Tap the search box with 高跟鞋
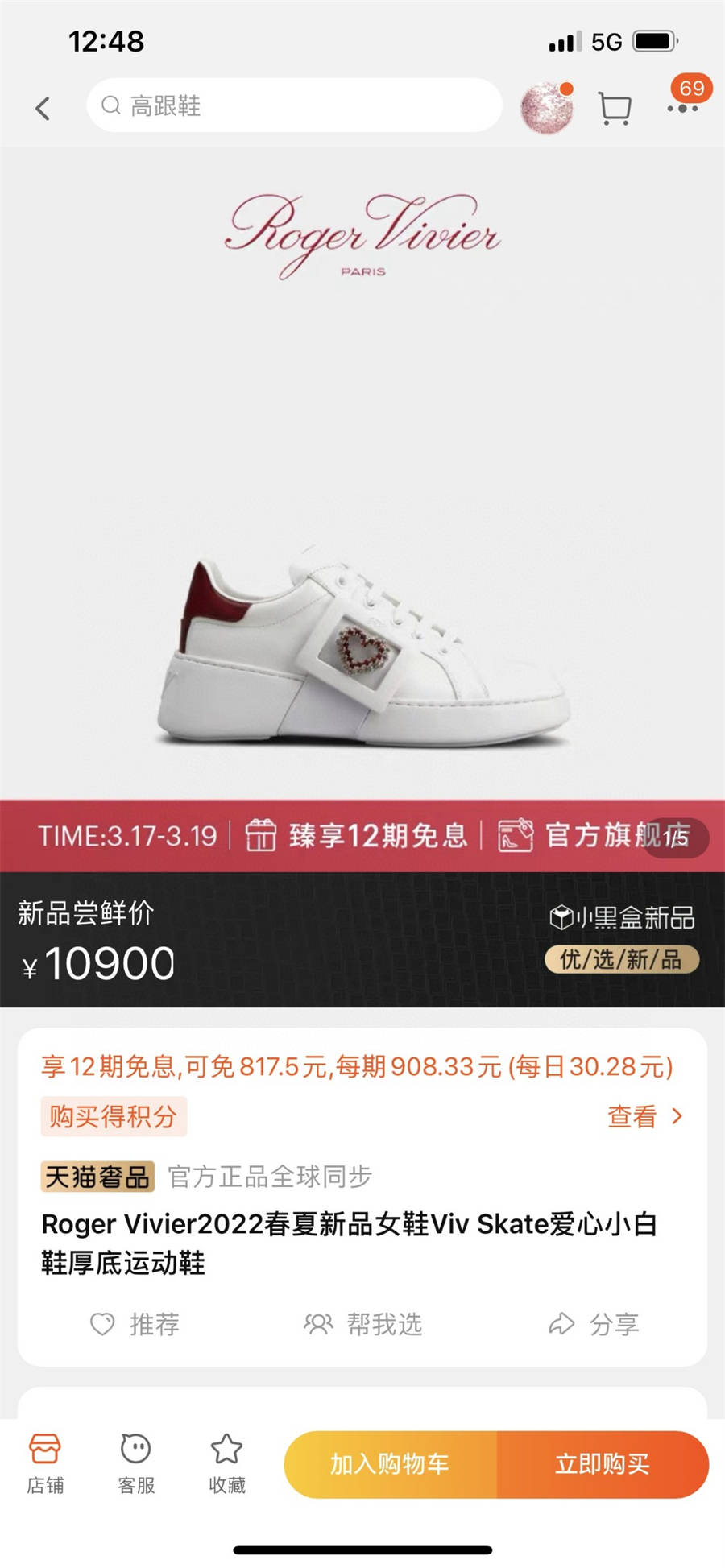 point(294,105)
